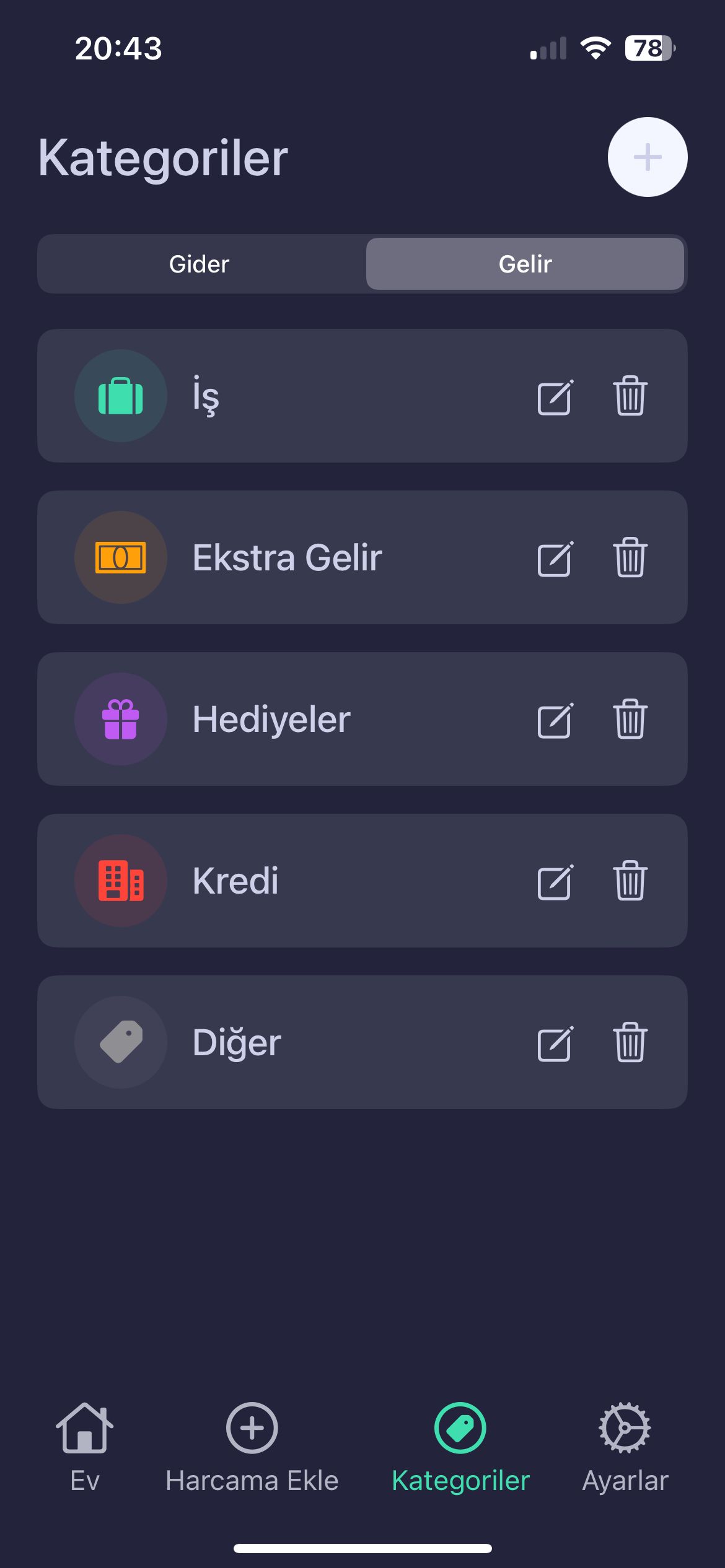725x1568 pixels.
Task: Remove the Hediyeler category
Action: 630,719
